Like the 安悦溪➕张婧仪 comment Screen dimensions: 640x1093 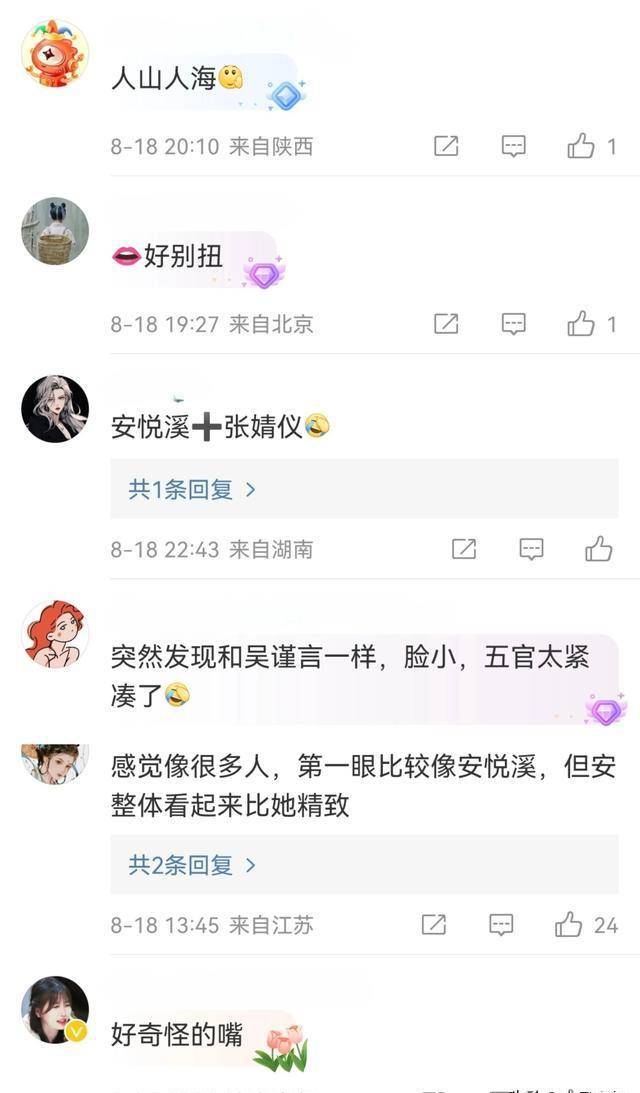(x=599, y=549)
